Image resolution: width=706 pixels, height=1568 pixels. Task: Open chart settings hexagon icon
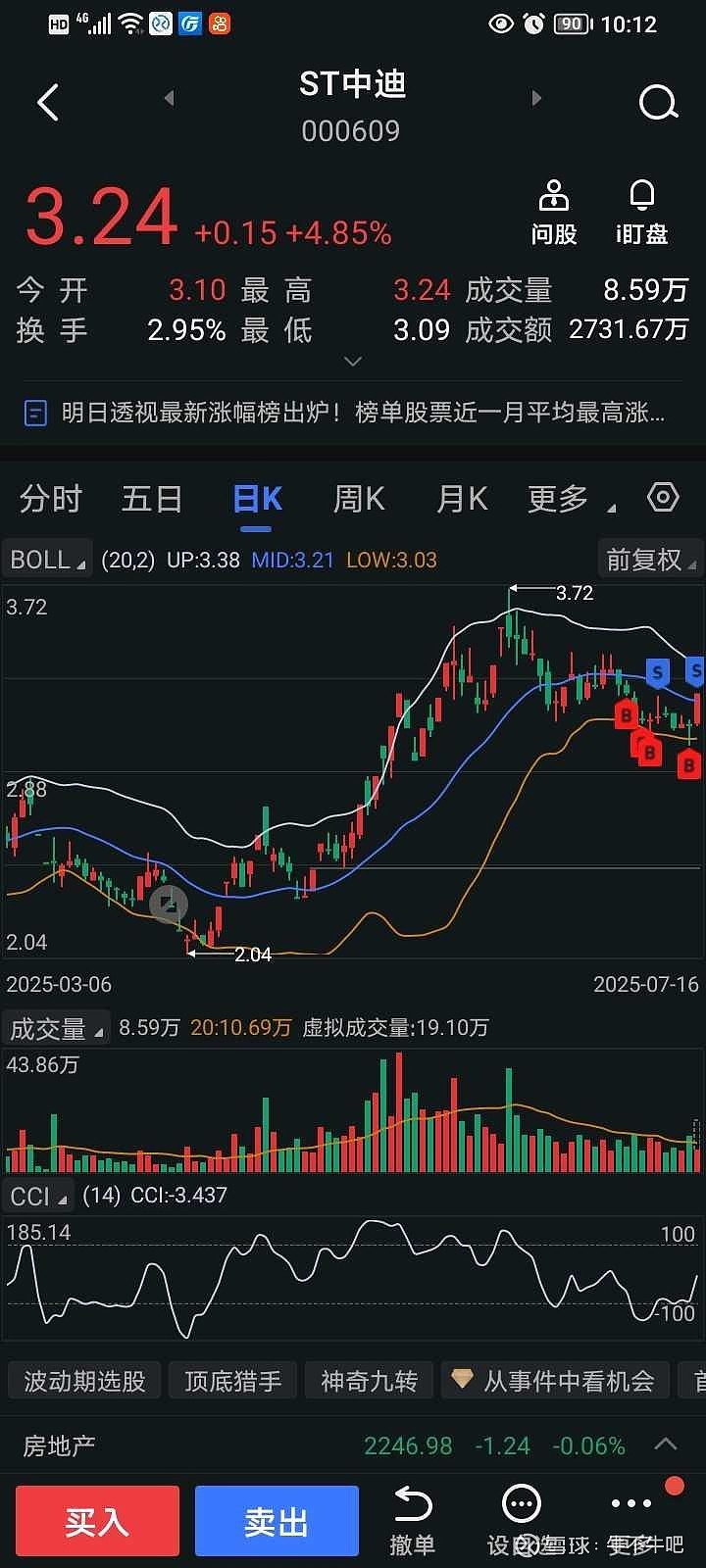664,498
